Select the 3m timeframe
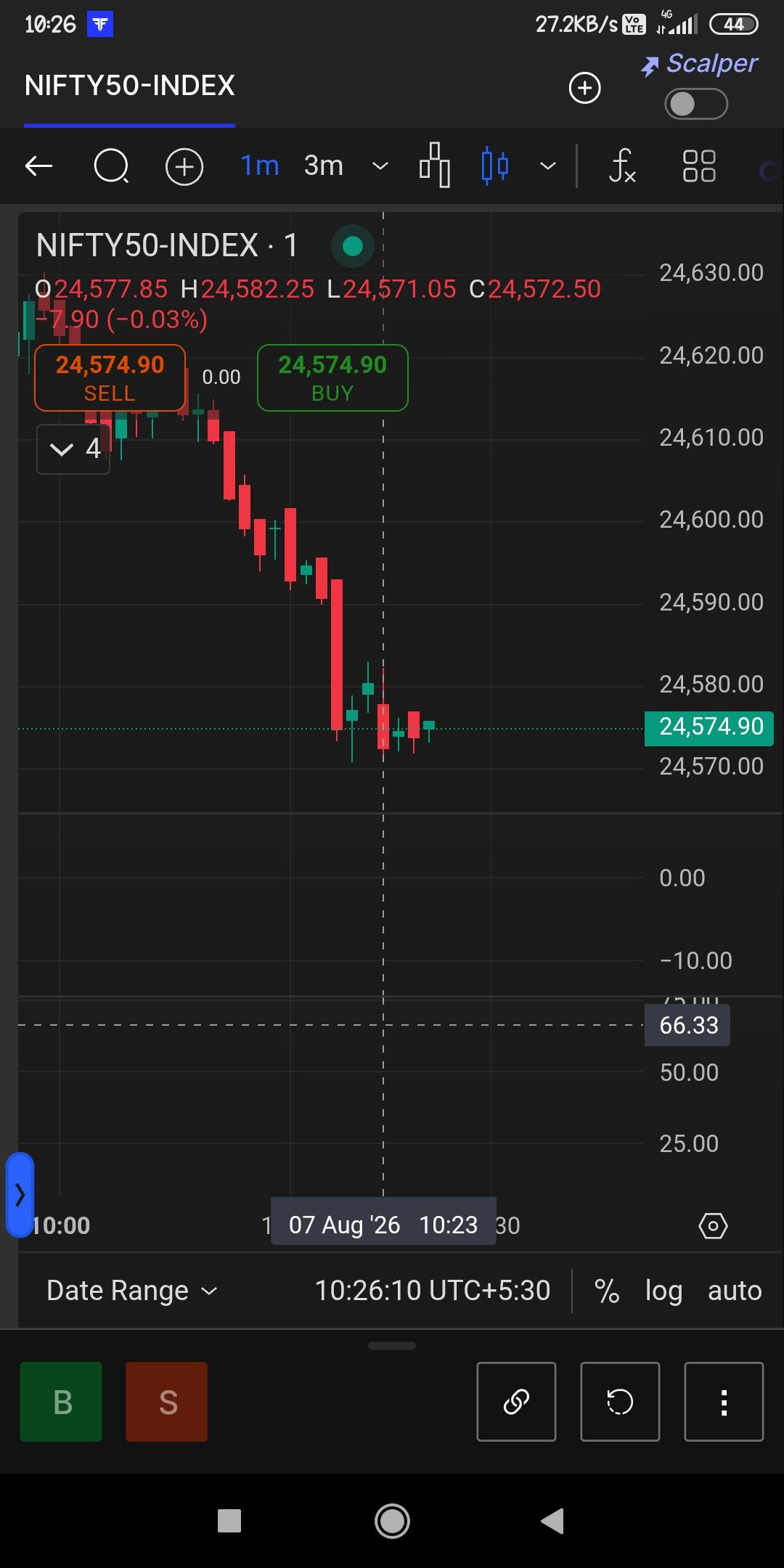The image size is (784, 1568). (x=323, y=166)
